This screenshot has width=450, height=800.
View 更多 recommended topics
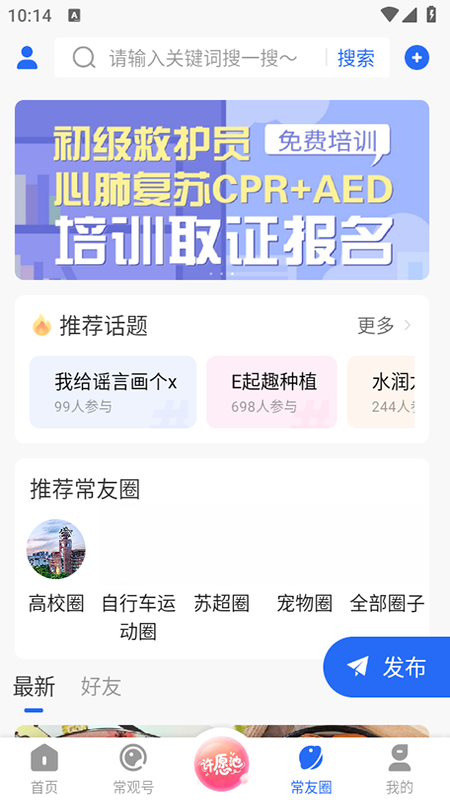tap(384, 325)
